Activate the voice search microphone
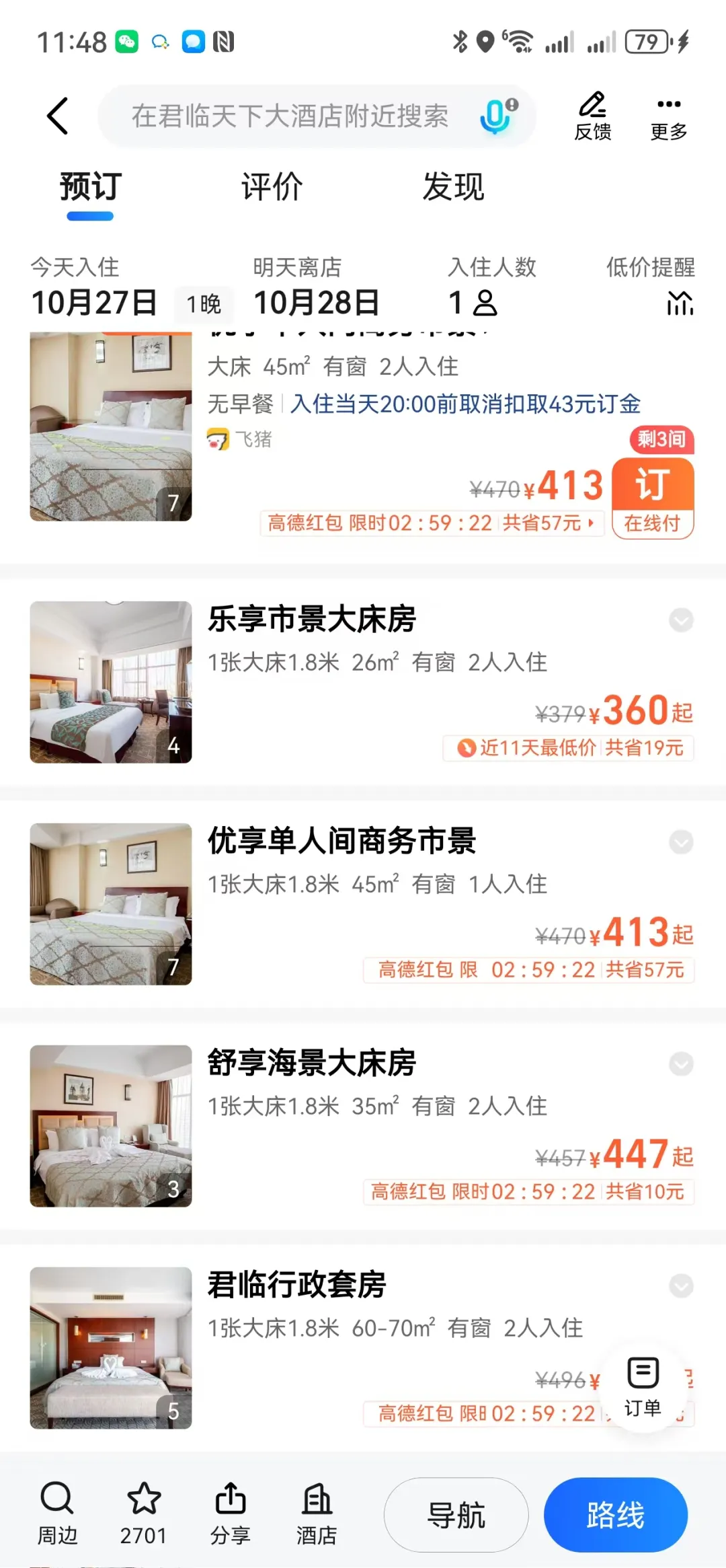 (497, 116)
